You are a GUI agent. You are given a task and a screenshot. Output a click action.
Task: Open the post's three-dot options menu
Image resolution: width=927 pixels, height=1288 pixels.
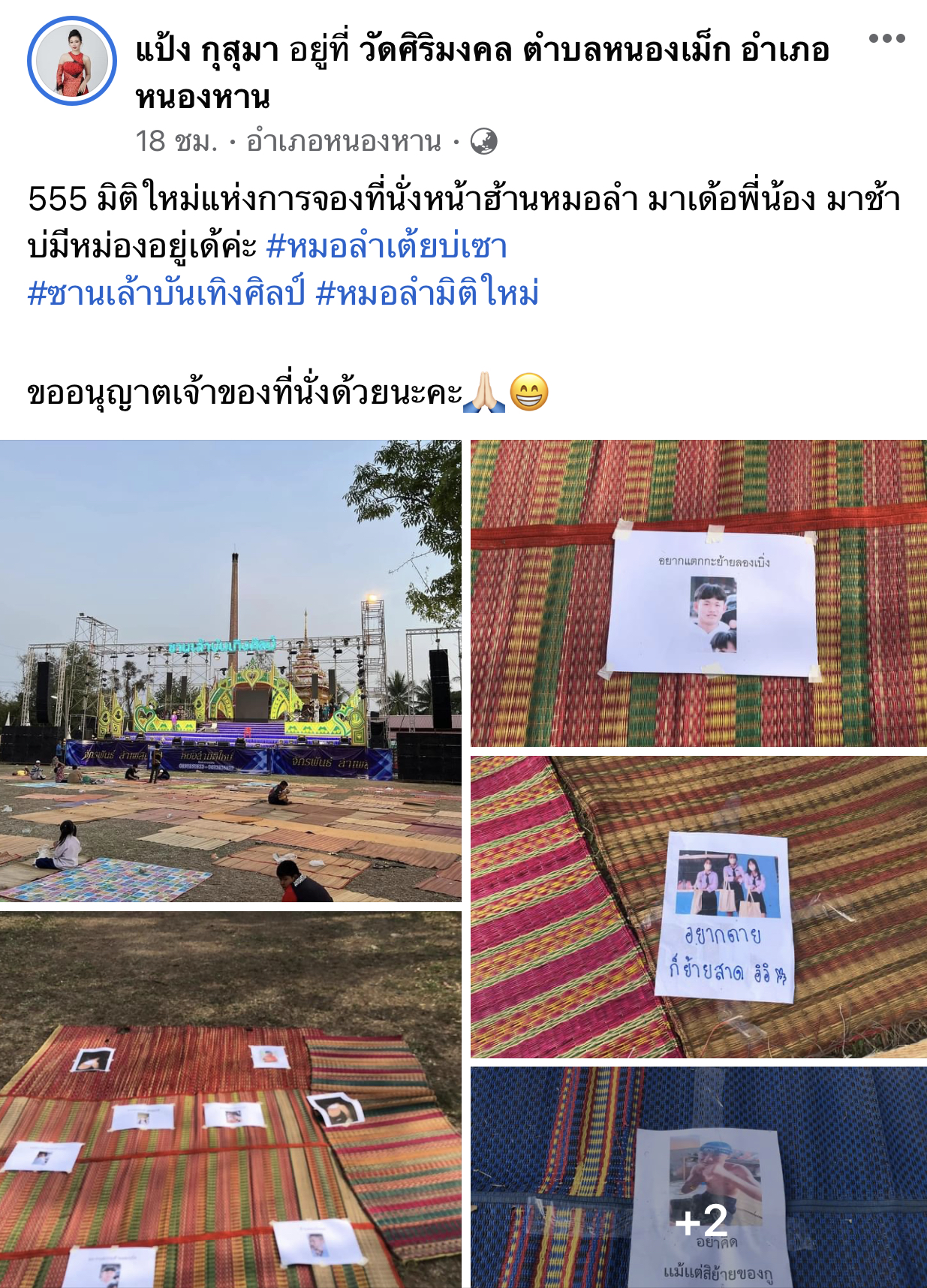point(886,38)
